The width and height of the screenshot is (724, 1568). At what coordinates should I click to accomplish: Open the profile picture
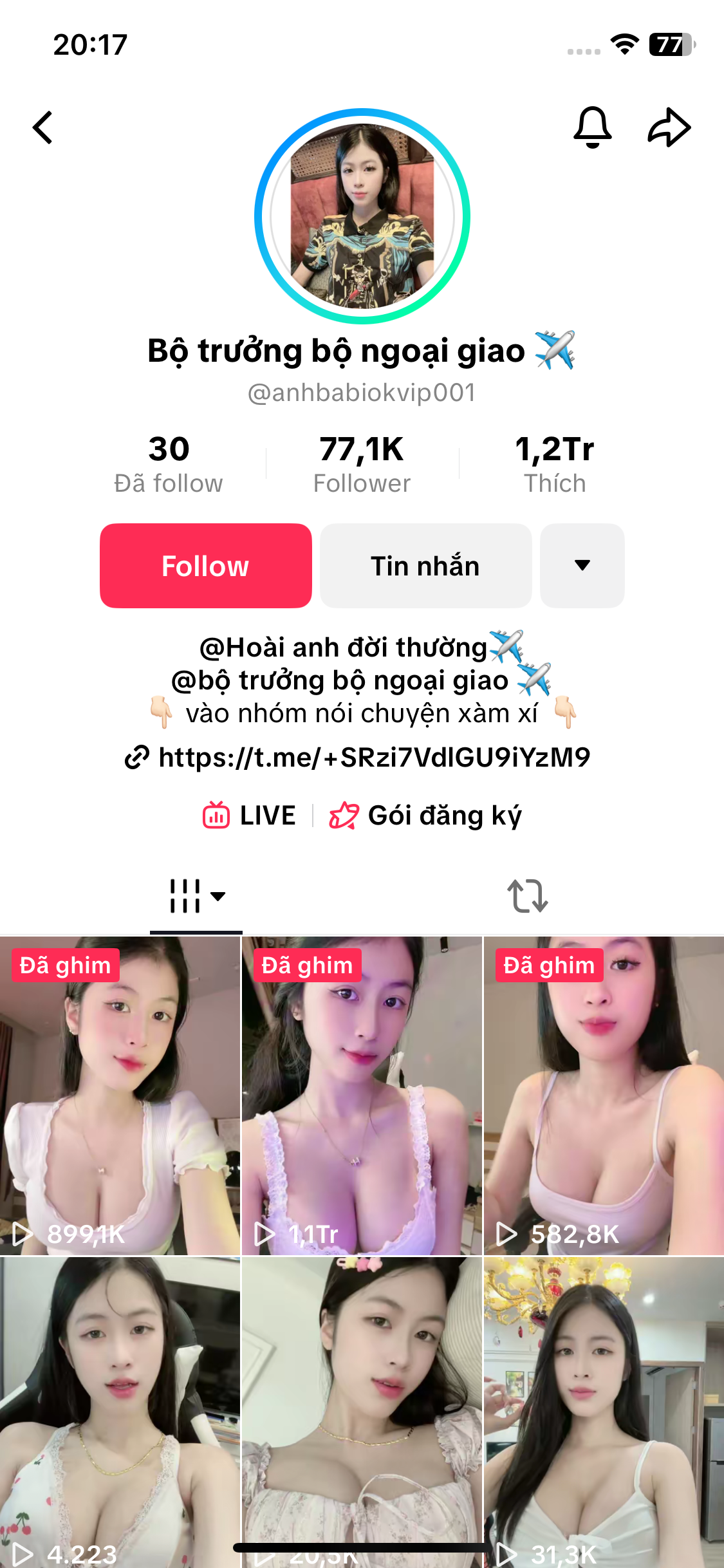362,216
